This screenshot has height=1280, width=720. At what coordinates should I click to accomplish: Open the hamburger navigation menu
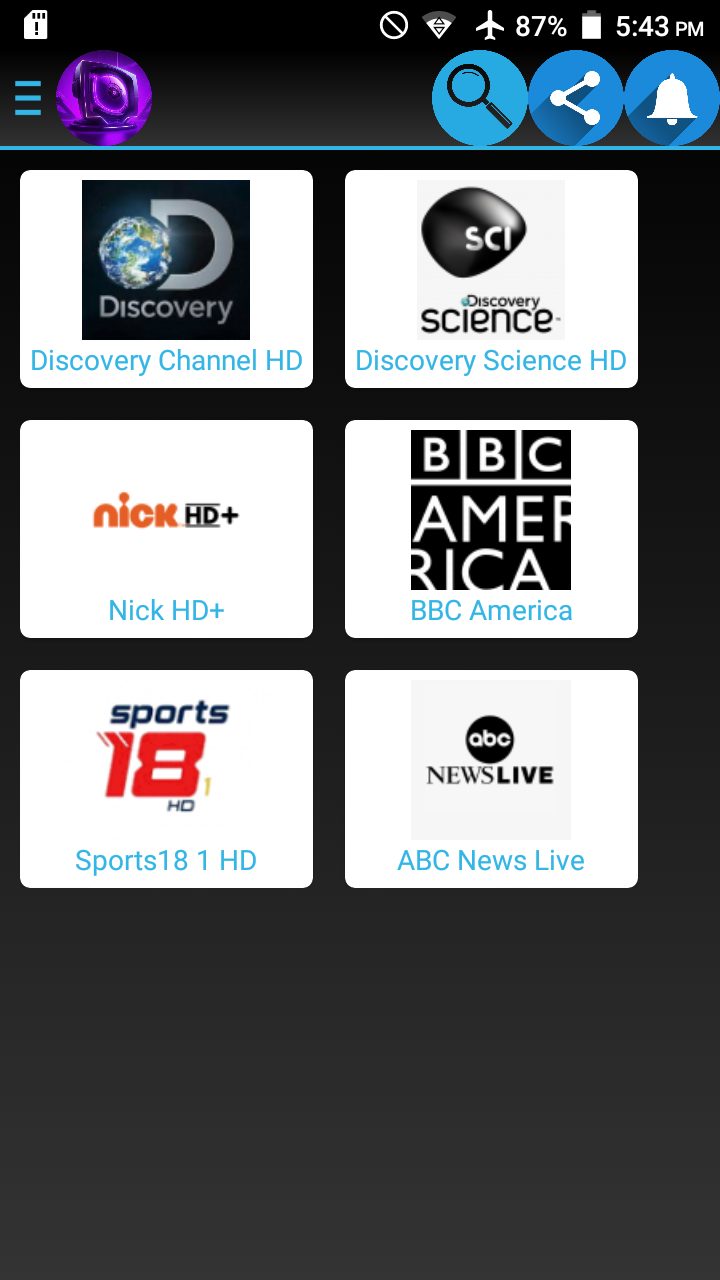(27, 98)
